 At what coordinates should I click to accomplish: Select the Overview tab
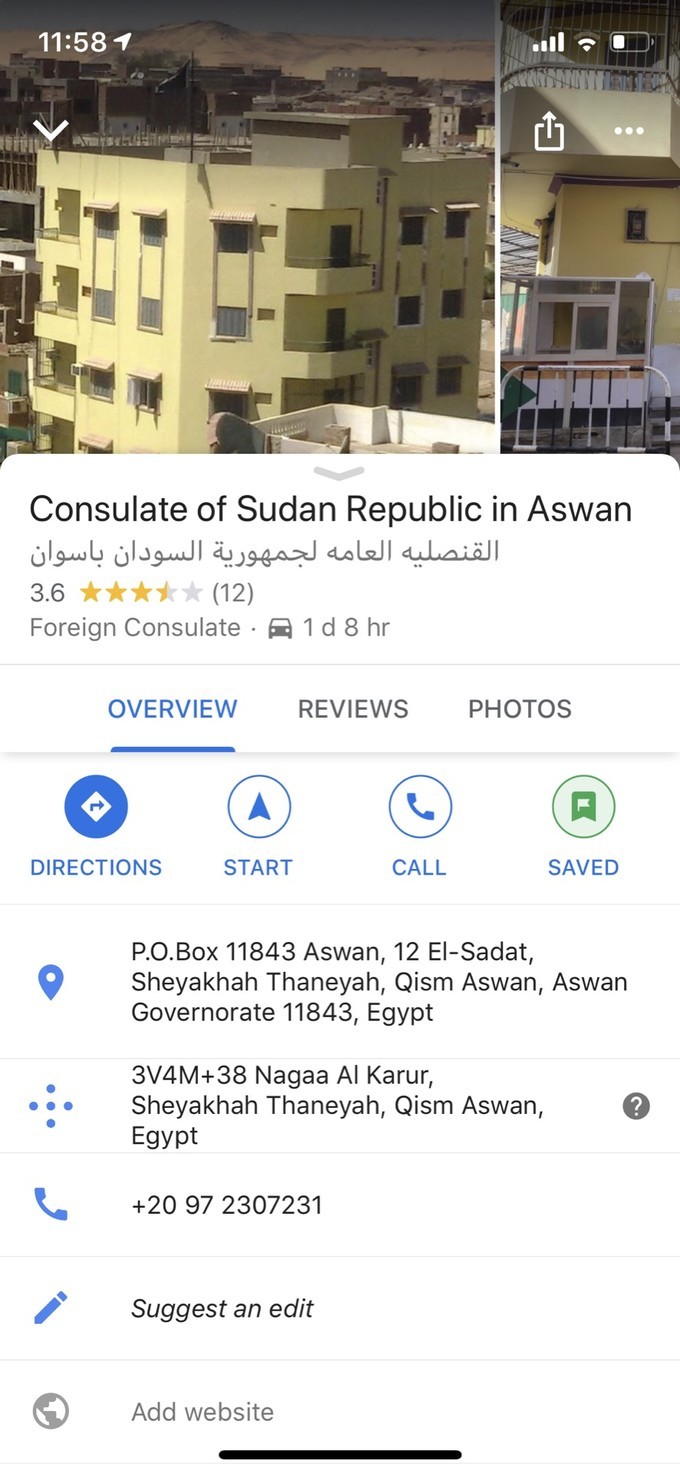[x=172, y=709]
